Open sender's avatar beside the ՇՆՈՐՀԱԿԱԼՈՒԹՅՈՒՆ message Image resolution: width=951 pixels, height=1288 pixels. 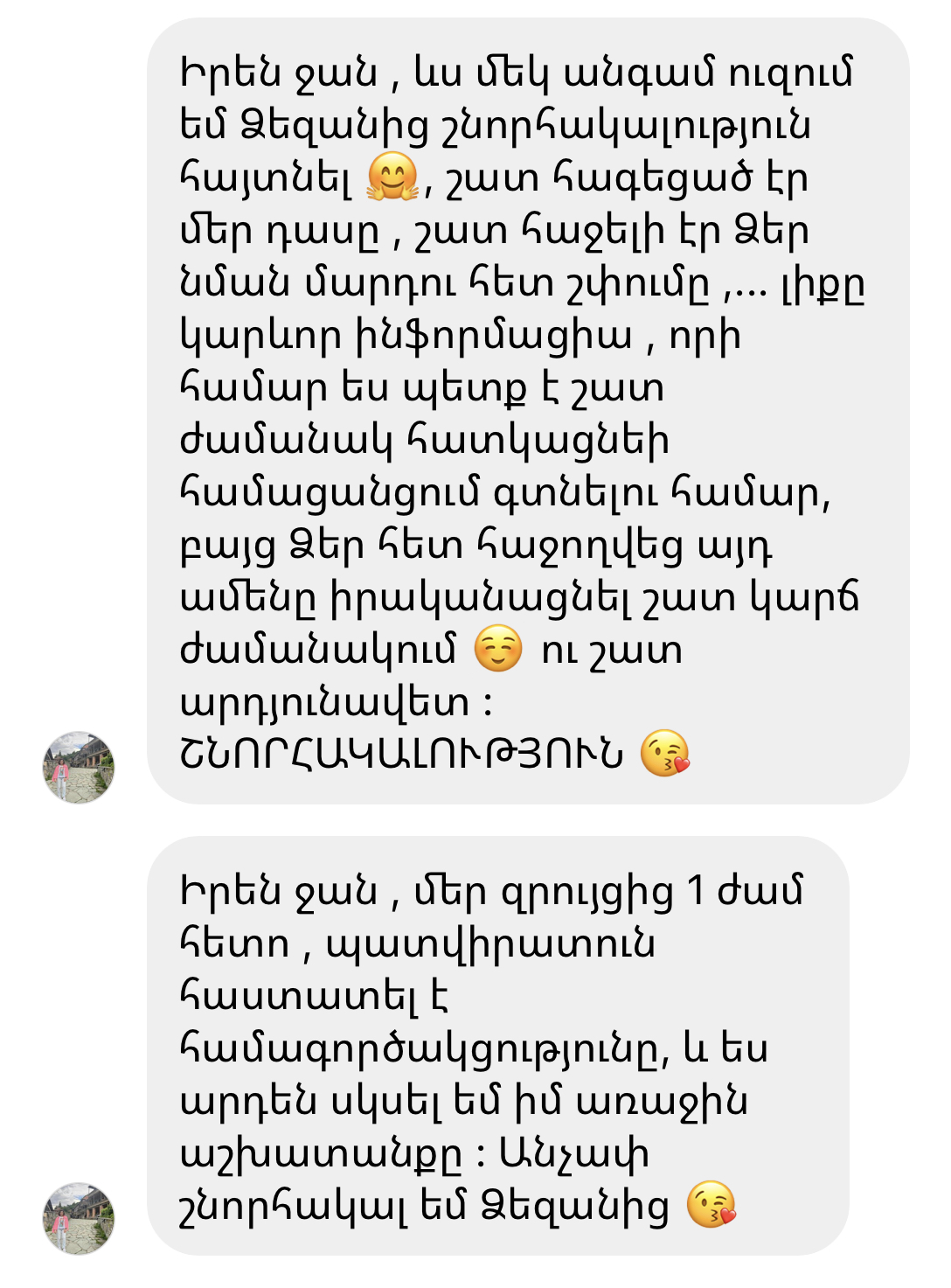79,767
